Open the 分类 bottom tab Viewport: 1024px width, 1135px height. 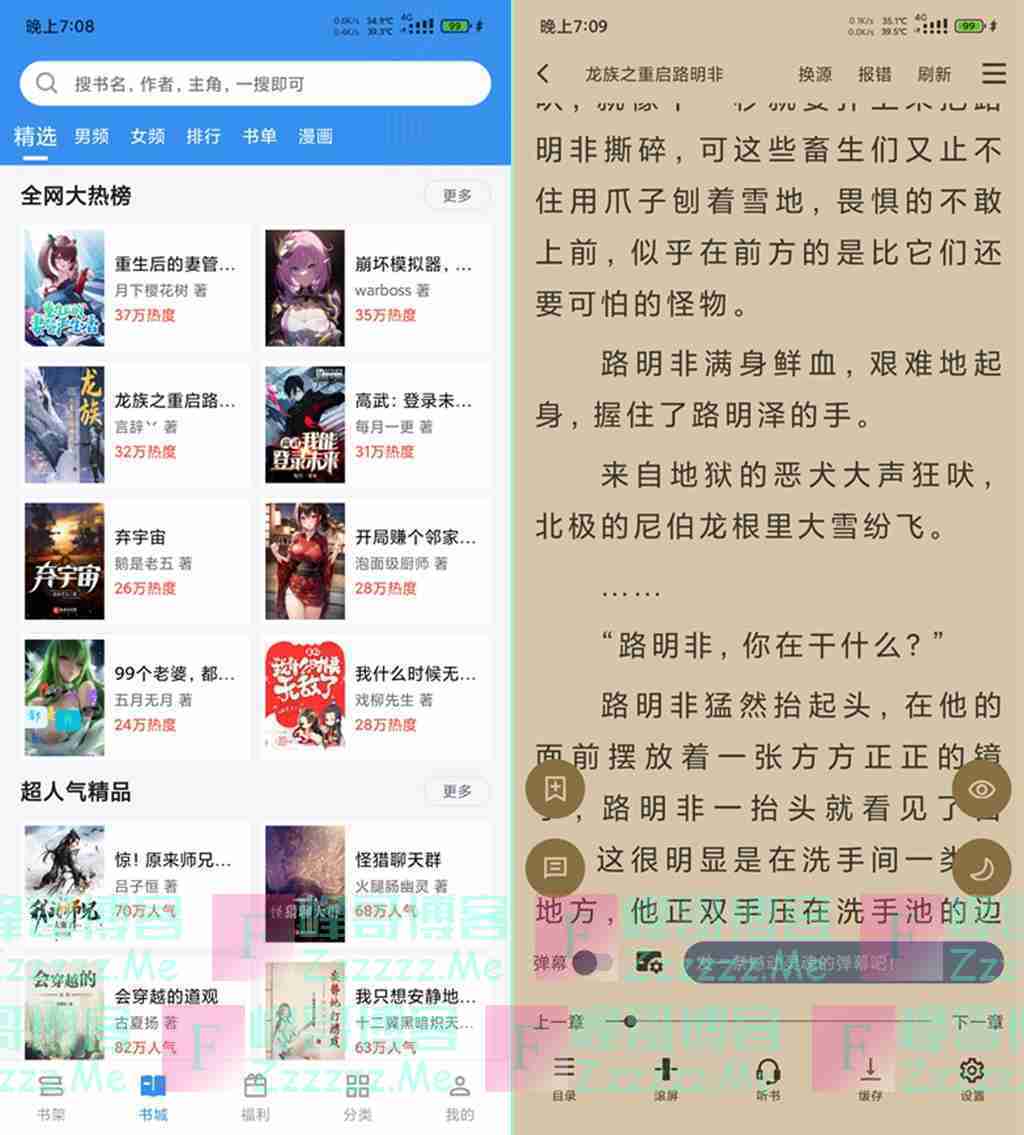(357, 1096)
